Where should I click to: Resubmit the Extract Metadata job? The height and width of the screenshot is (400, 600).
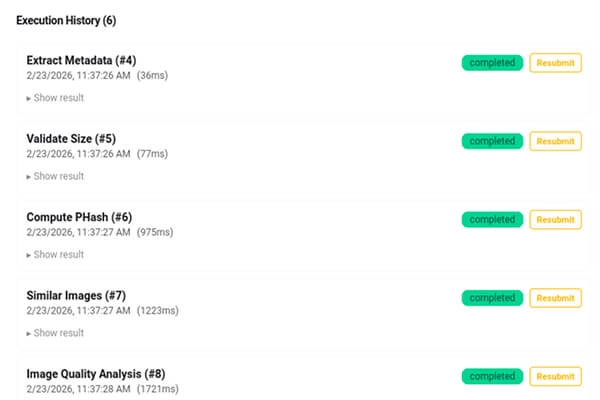click(554, 63)
